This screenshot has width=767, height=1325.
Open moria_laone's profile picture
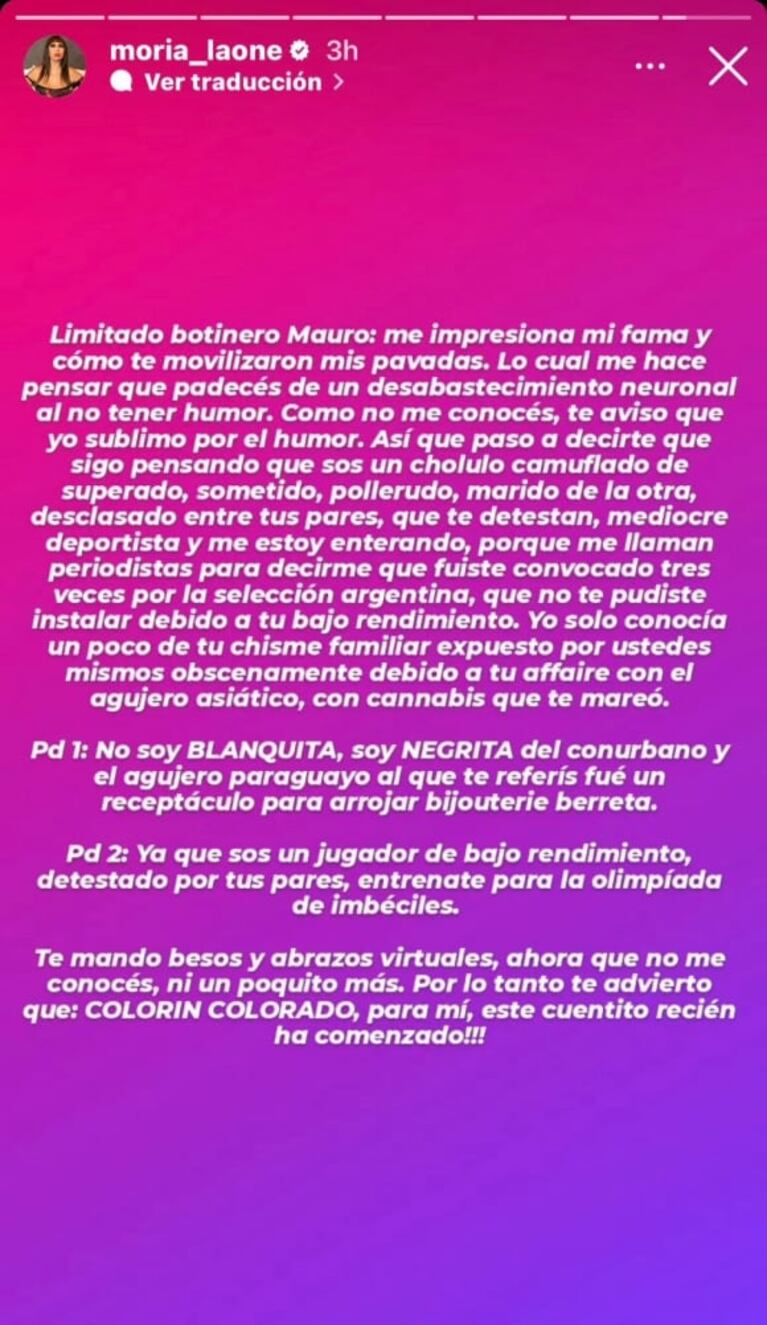pyautogui.click(x=54, y=66)
